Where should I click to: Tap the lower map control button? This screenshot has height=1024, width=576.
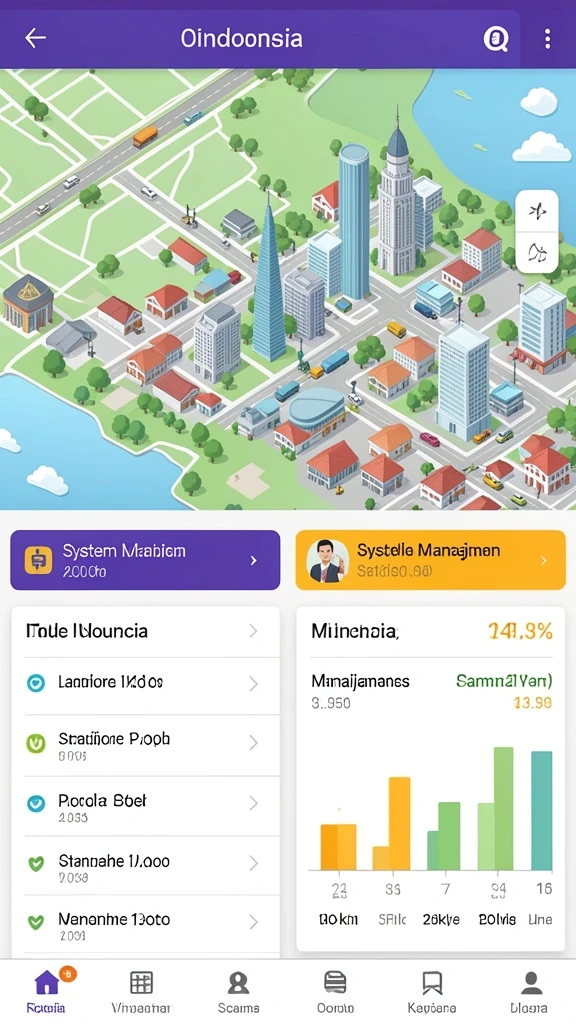click(x=537, y=252)
